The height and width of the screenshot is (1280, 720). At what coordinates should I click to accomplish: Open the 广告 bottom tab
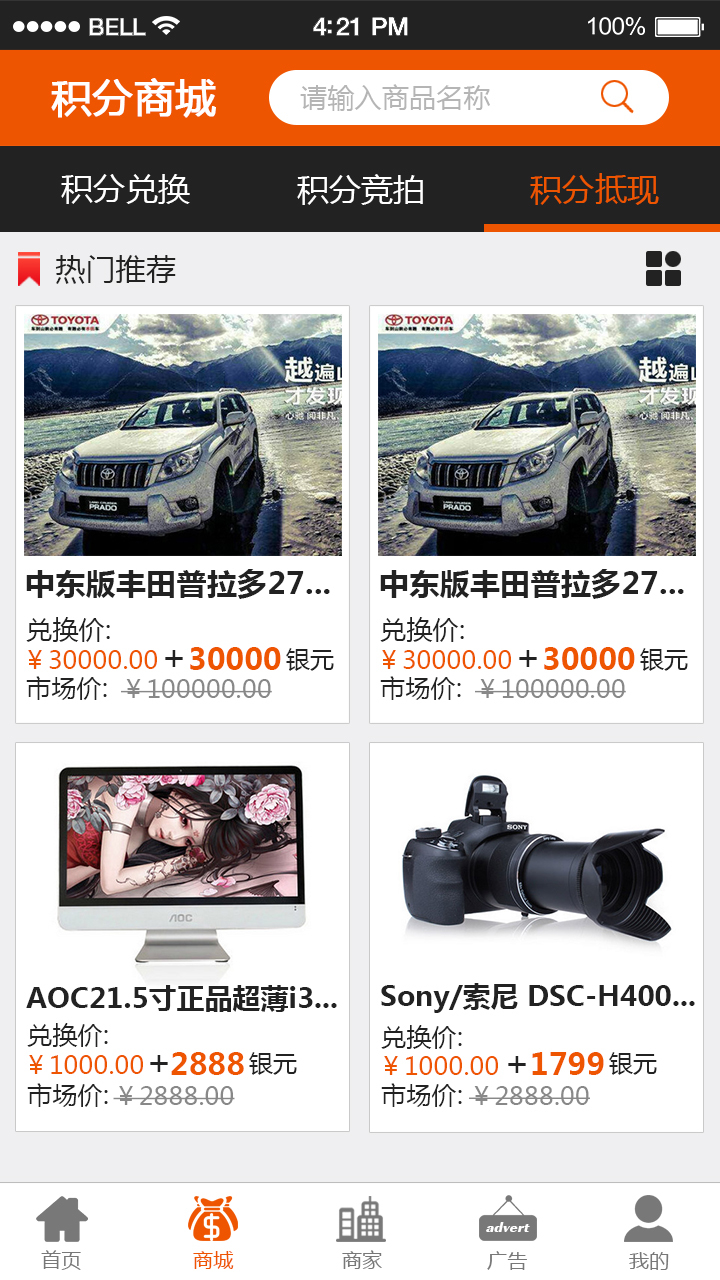tap(507, 1232)
